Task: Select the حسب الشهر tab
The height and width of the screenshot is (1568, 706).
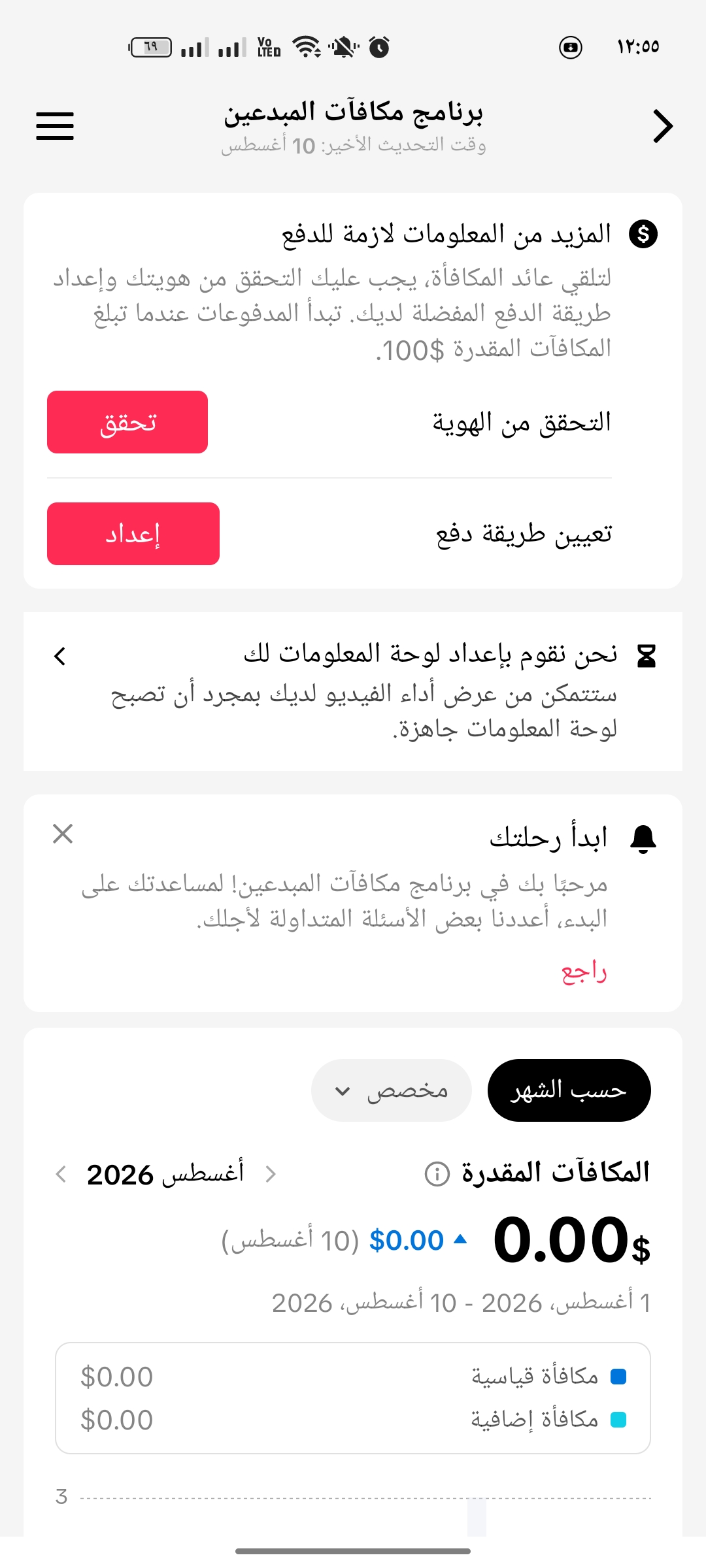Action: click(x=569, y=1090)
